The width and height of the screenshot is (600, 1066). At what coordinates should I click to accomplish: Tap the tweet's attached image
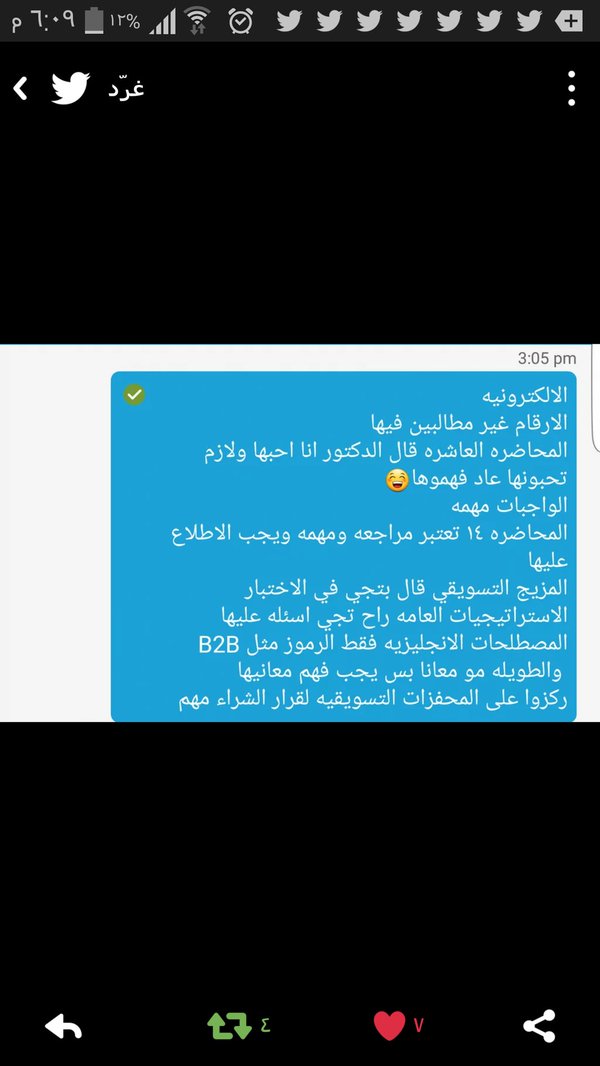(x=300, y=533)
